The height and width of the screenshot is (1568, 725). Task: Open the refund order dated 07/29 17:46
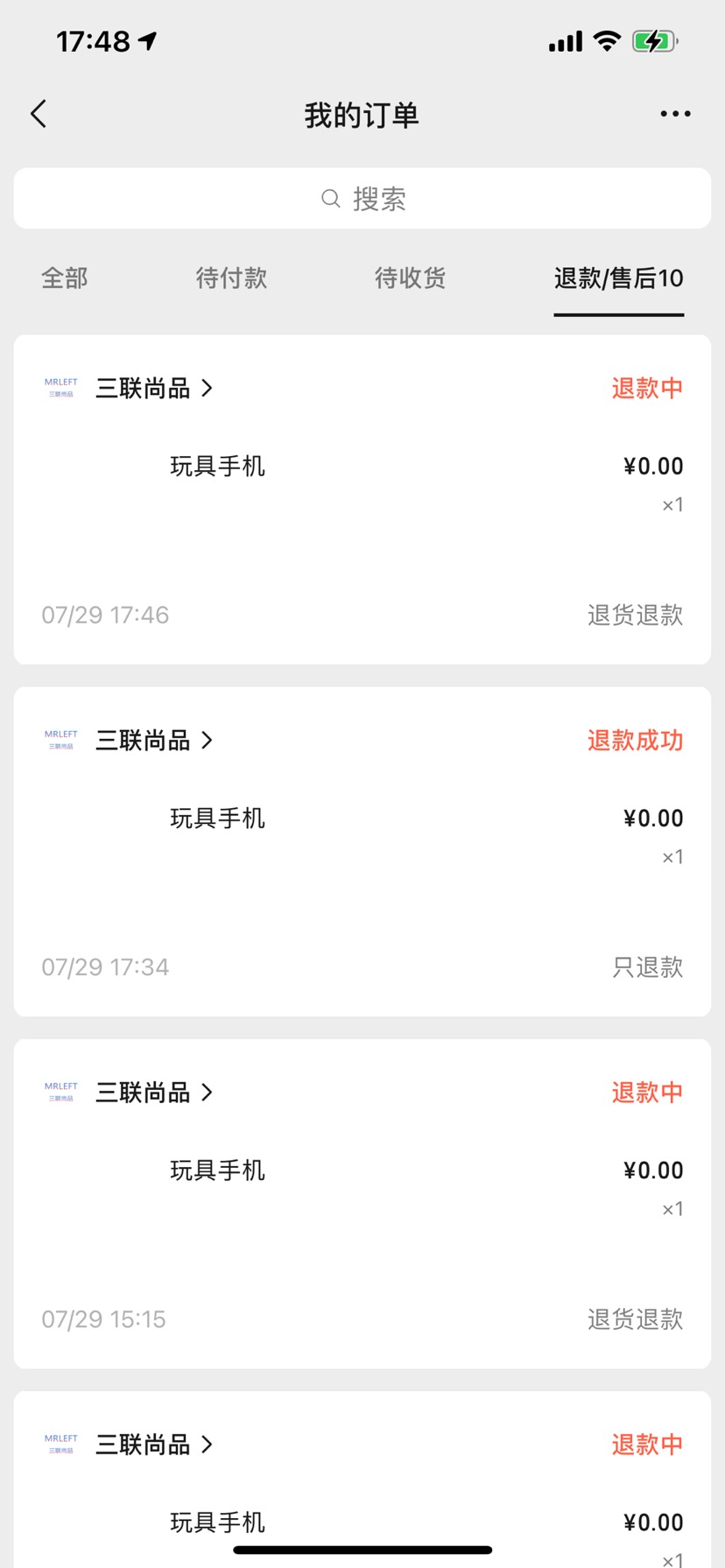click(362, 508)
